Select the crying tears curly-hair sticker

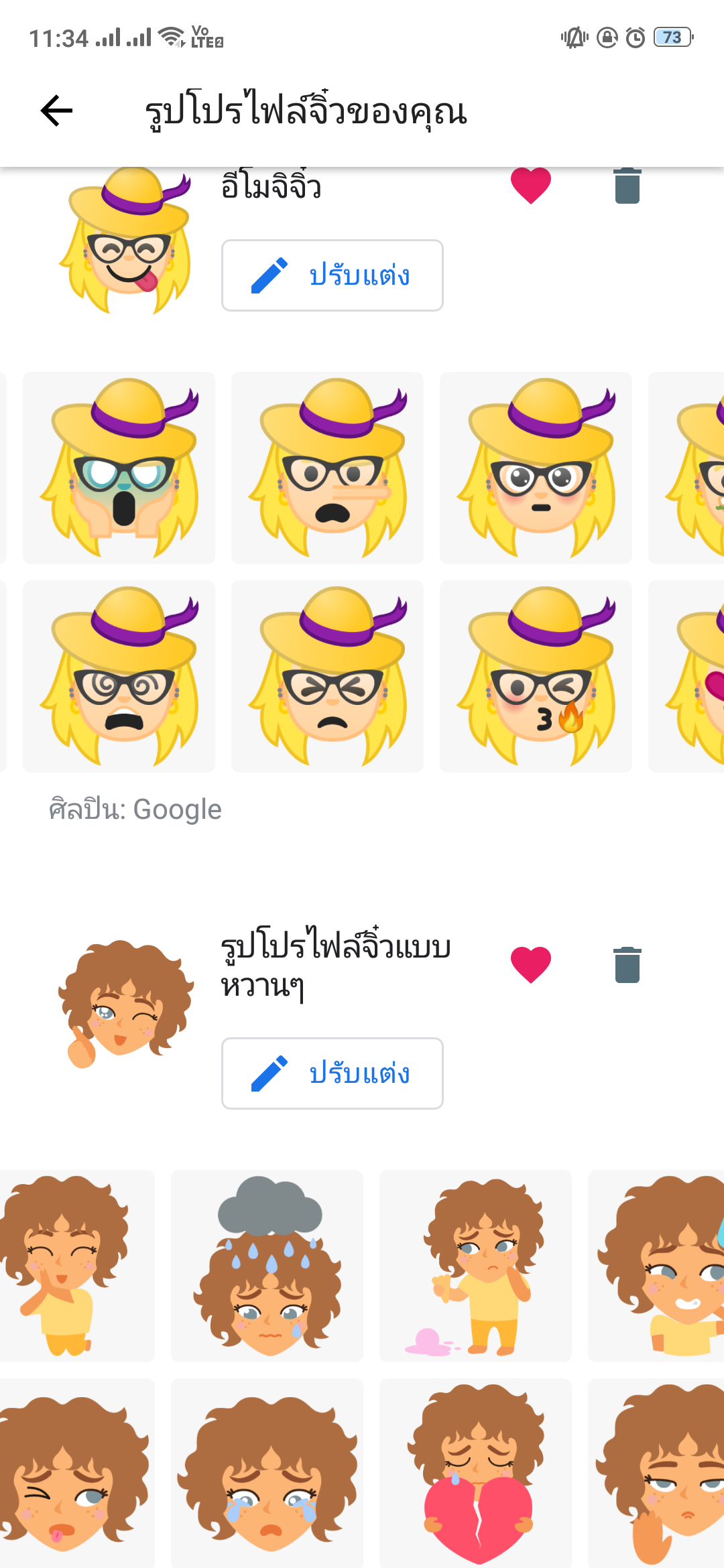pos(267,1474)
